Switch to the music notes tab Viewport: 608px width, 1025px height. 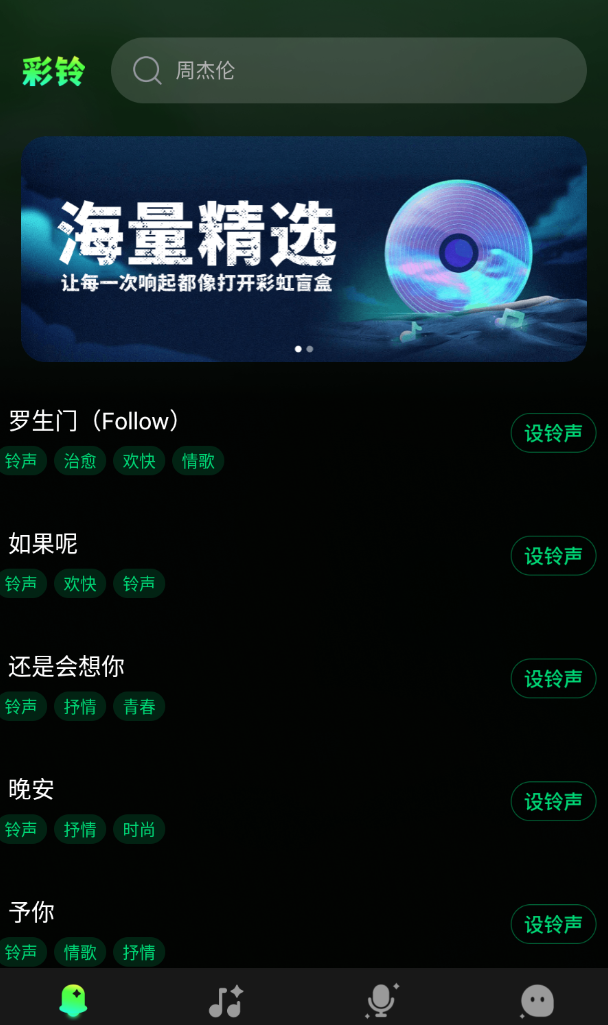pyautogui.click(x=226, y=999)
